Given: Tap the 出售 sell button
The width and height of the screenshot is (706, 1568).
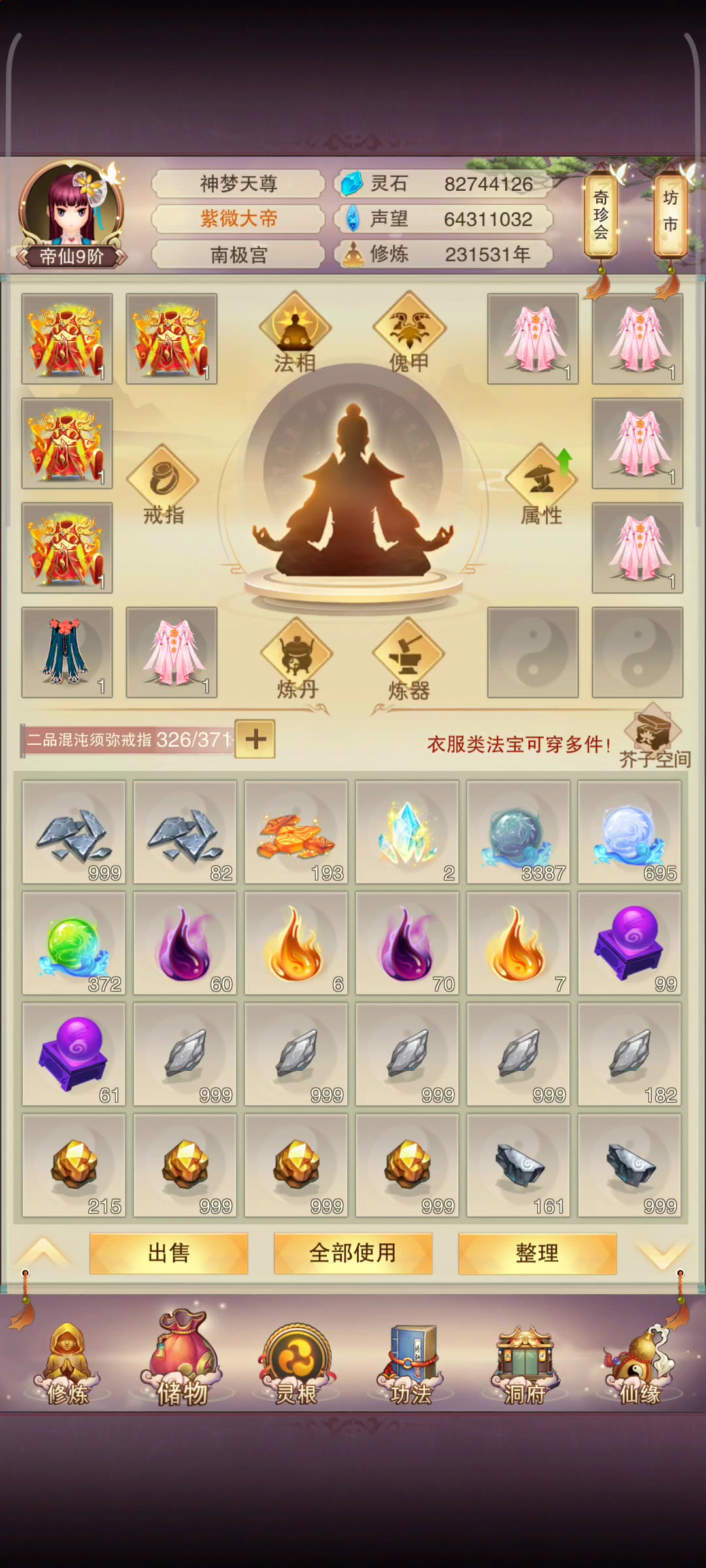Looking at the screenshot, I should click(169, 1253).
